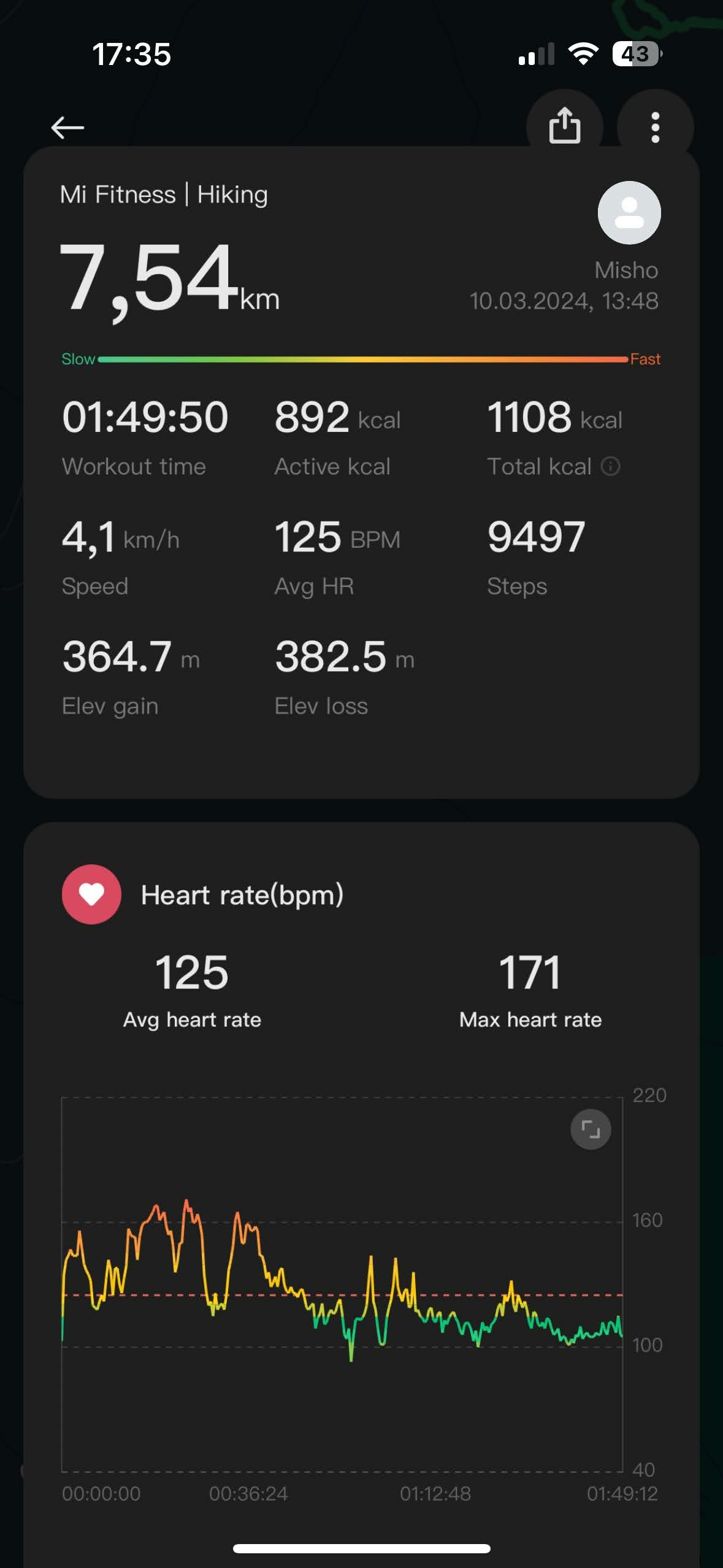Viewport: 723px width, 1568px height.
Task: Expand the heart rate chart fullscreen
Action: click(x=591, y=1129)
